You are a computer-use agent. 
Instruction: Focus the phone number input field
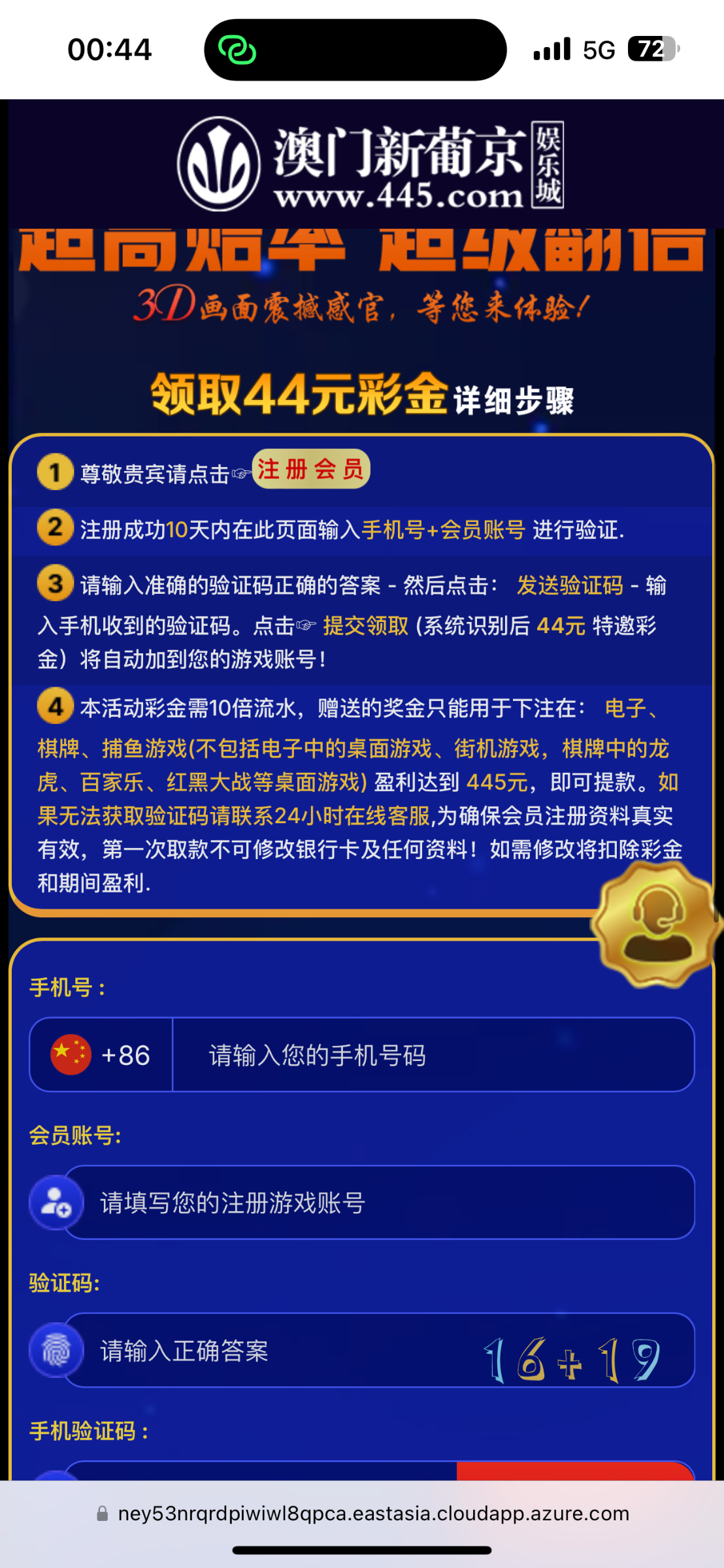(x=431, y=1054)
